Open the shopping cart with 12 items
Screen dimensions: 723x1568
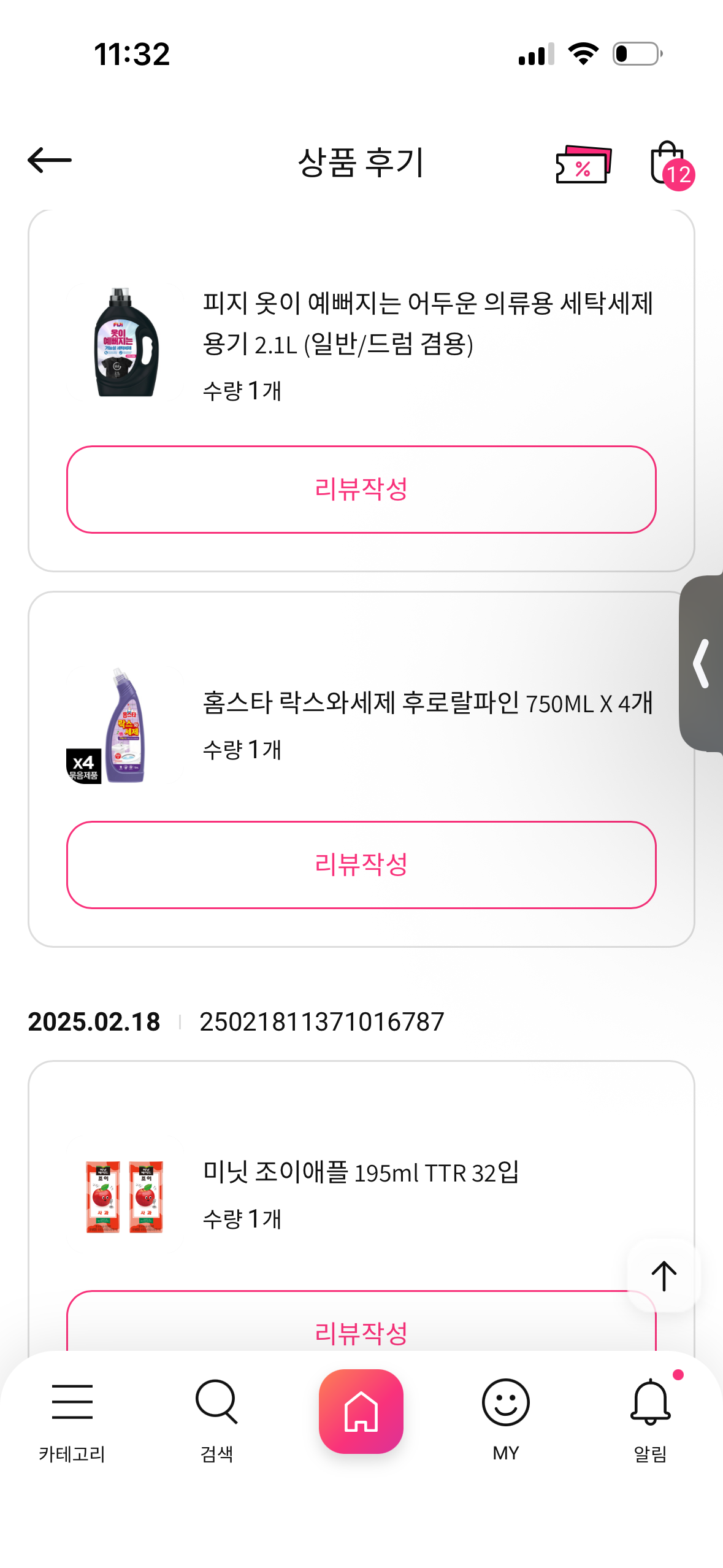click(670, 163)
